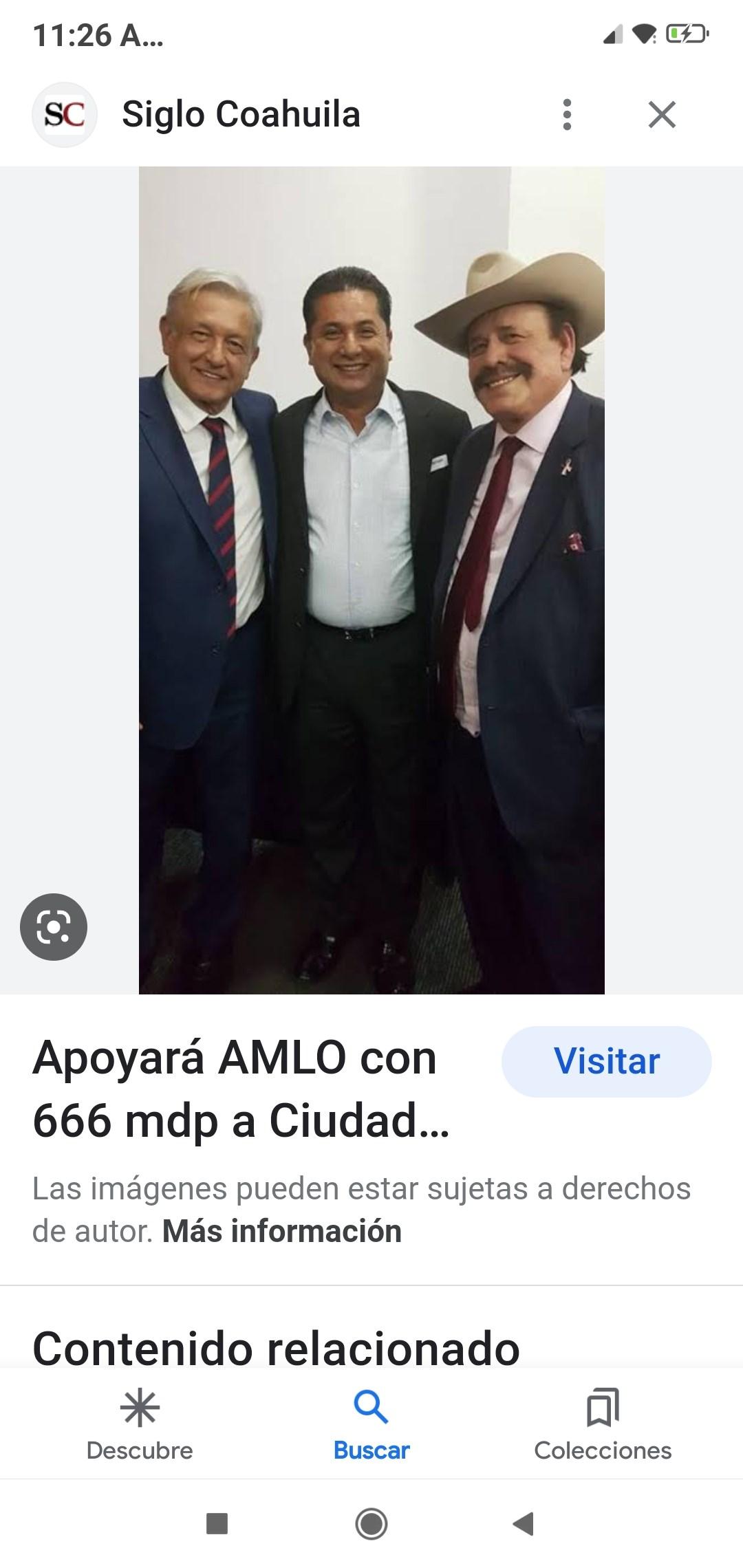Open the Siglo Coahuila source
This screenshot has height=1568, width=743.
coord(241,114)
